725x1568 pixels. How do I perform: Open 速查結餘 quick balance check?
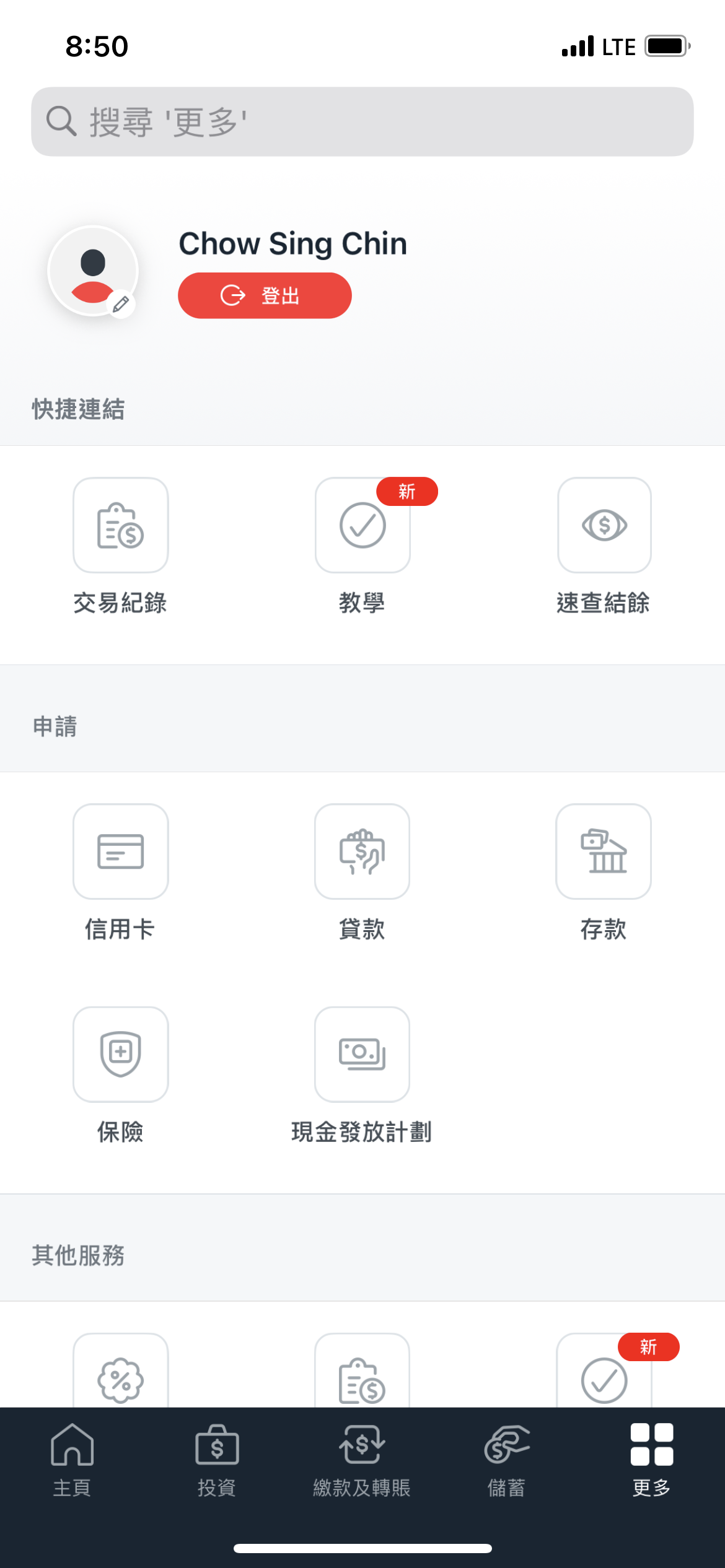point(604,525)
